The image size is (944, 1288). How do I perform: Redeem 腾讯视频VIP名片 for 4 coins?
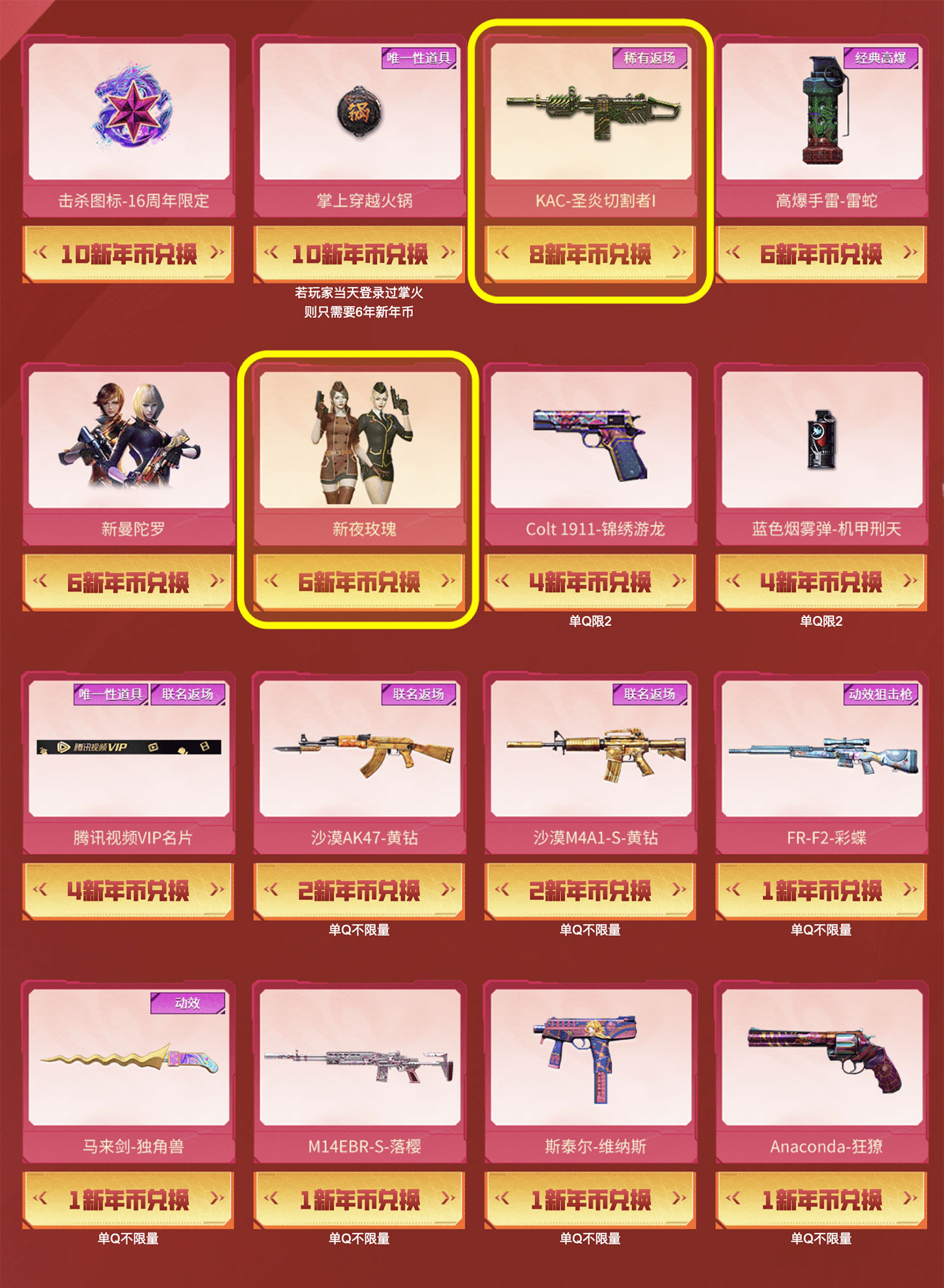(x=128, y=891)
